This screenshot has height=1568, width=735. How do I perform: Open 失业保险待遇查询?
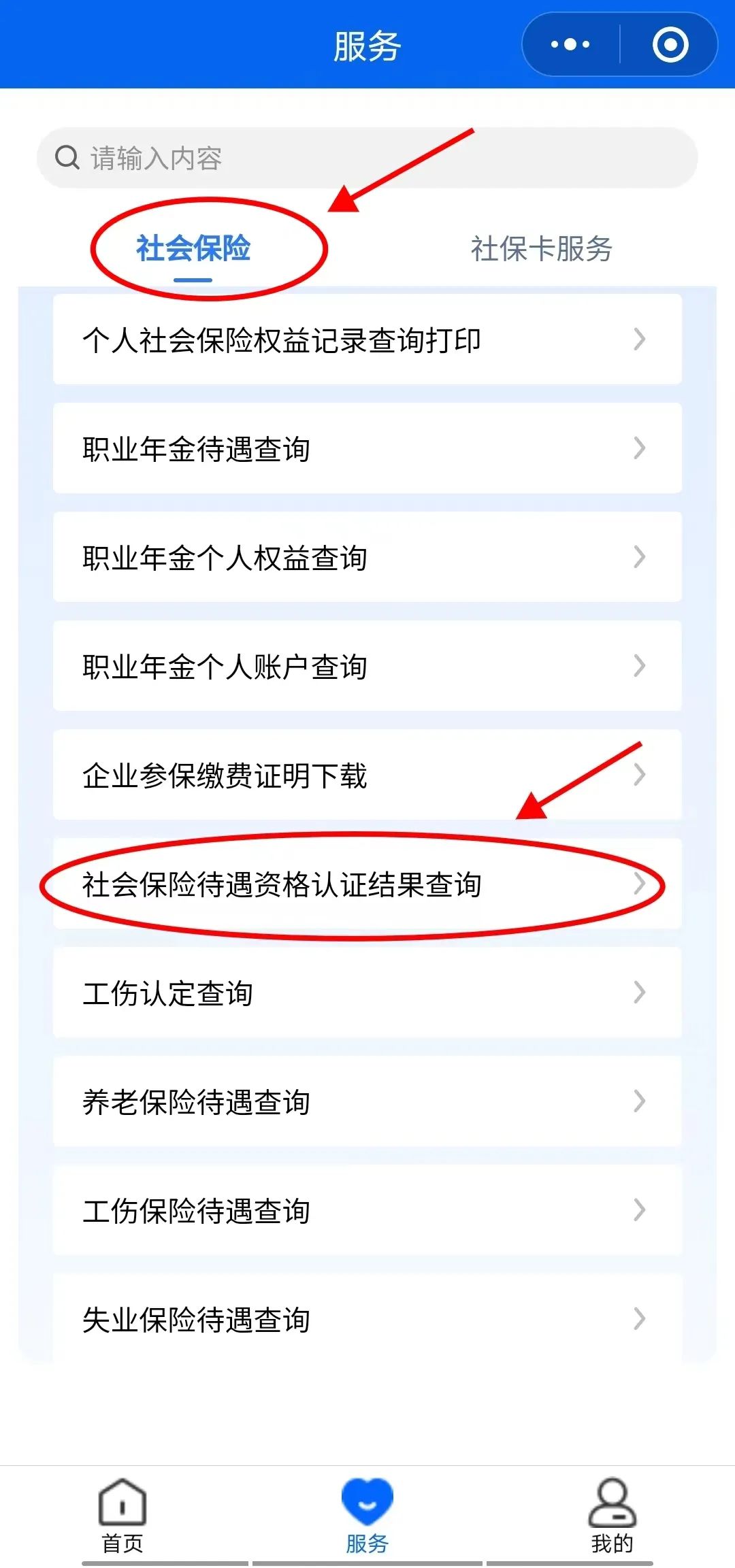point(367,1319)
